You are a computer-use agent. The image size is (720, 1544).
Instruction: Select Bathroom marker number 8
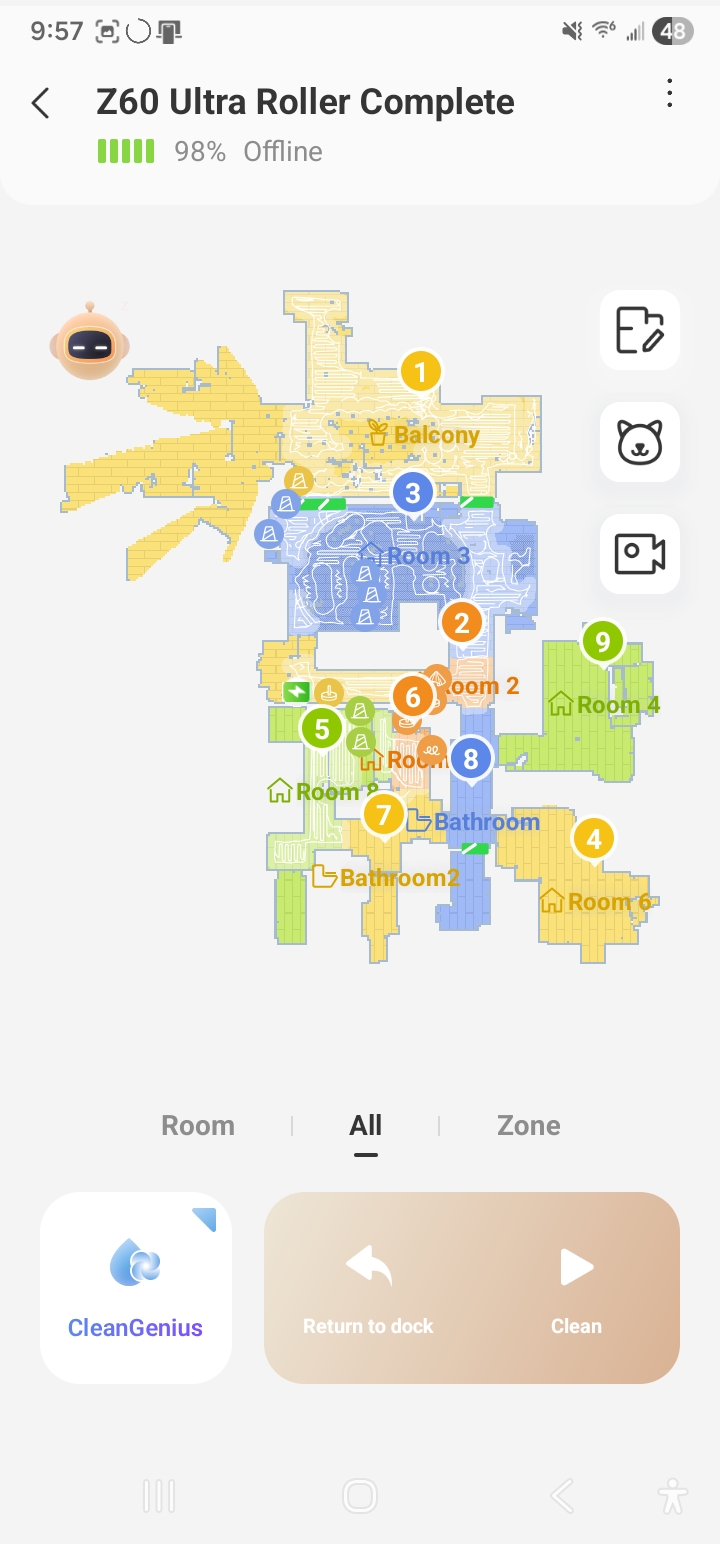pyautogui.click(x=470, y=758)
